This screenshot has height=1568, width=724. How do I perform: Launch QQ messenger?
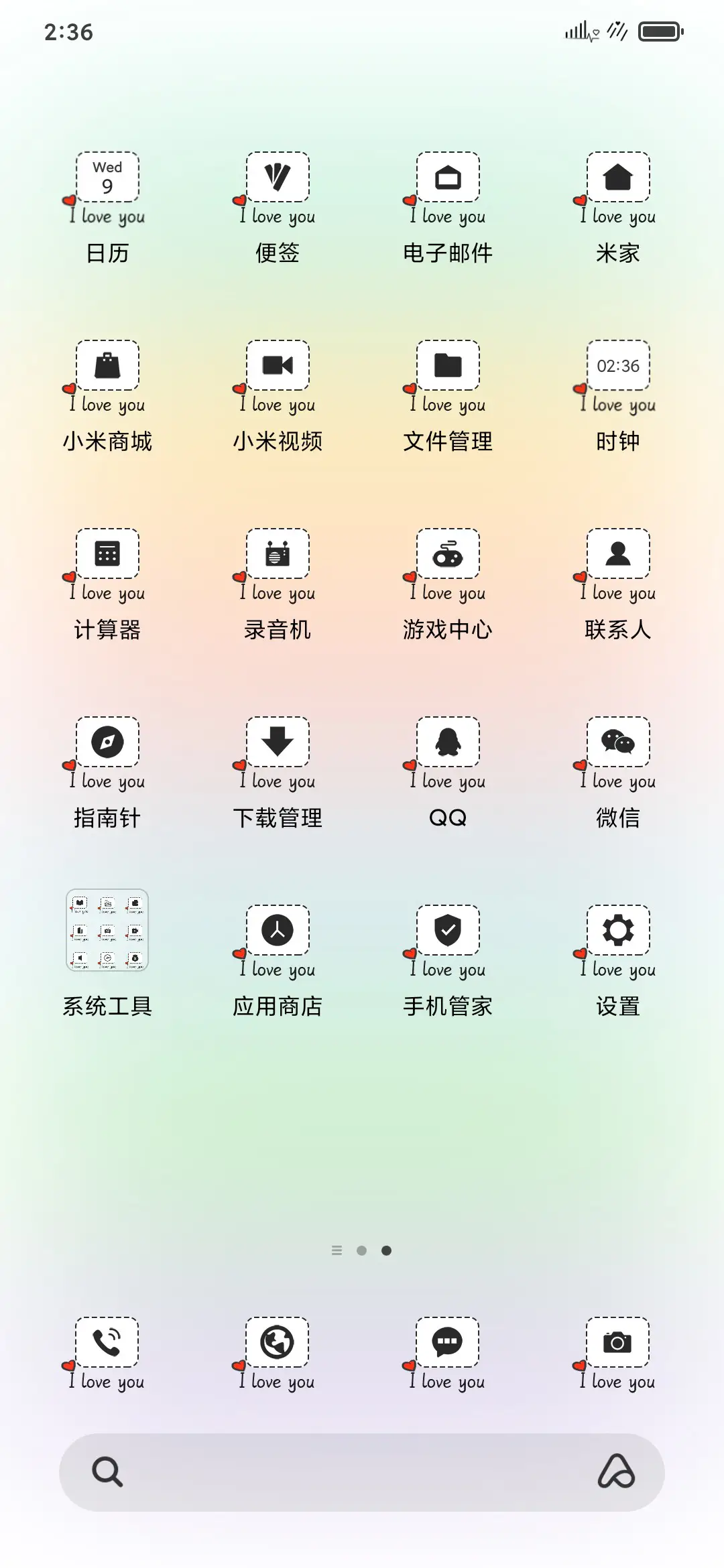click(447, 742)
